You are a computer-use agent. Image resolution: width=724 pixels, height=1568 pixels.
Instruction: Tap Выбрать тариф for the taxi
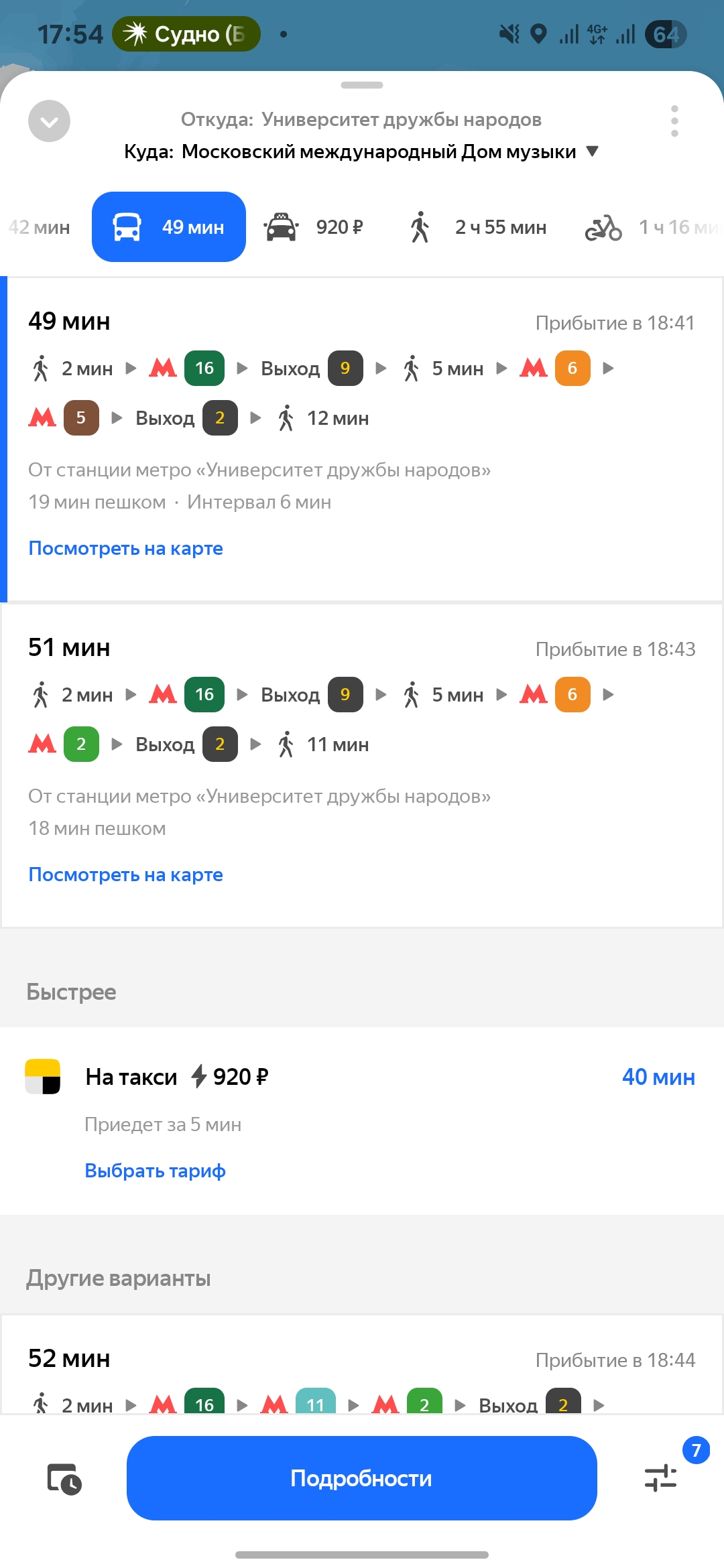point(155,1171)
